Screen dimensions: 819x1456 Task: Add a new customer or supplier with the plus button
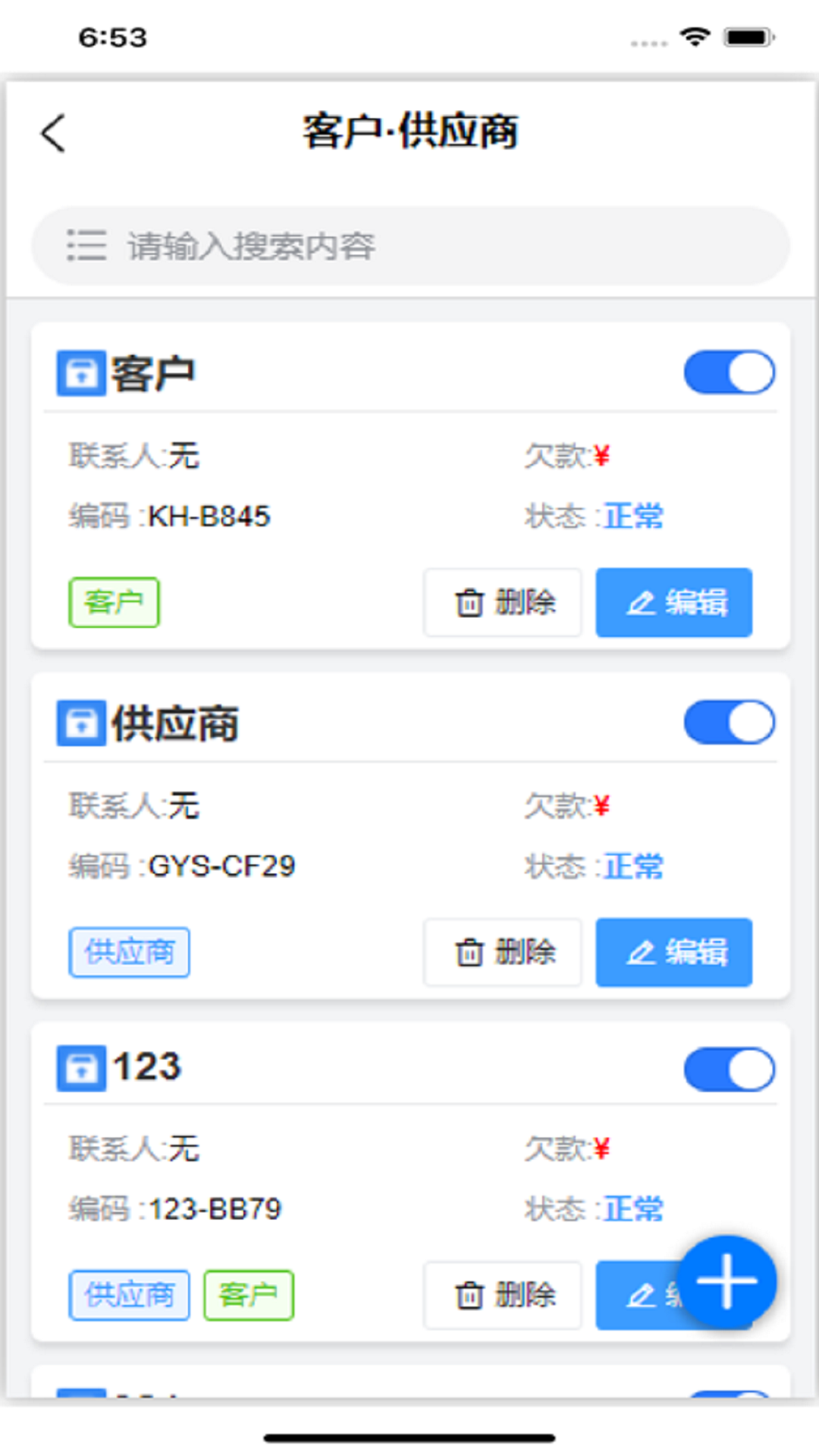point(726,1282)
